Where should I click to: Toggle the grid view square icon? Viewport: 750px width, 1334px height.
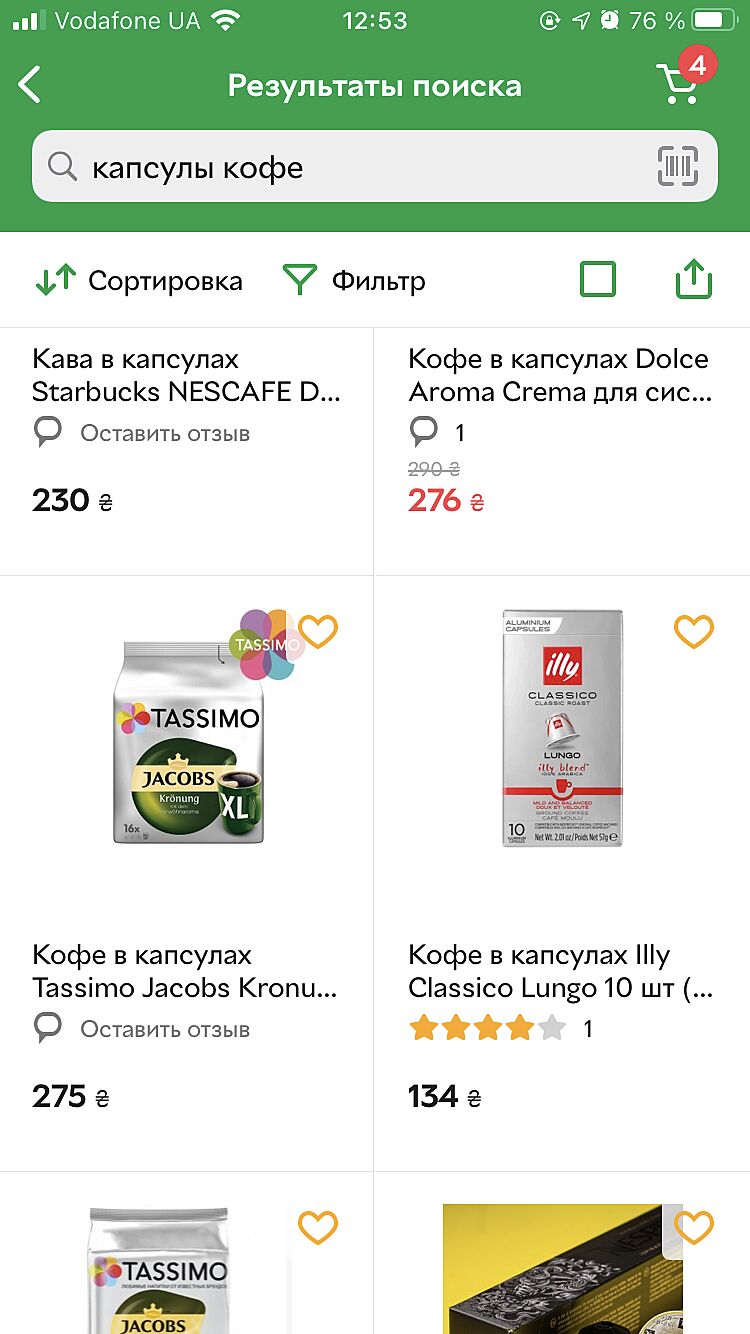(598, 280)
